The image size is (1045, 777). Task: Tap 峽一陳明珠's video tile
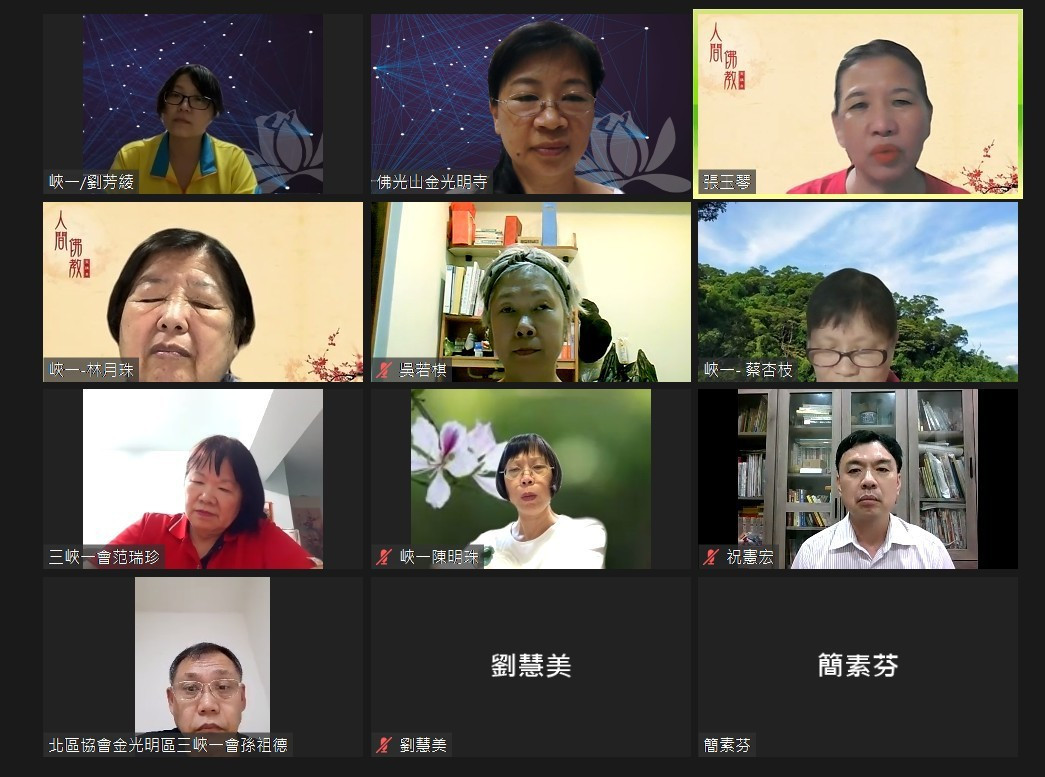(x=531, y=479)
